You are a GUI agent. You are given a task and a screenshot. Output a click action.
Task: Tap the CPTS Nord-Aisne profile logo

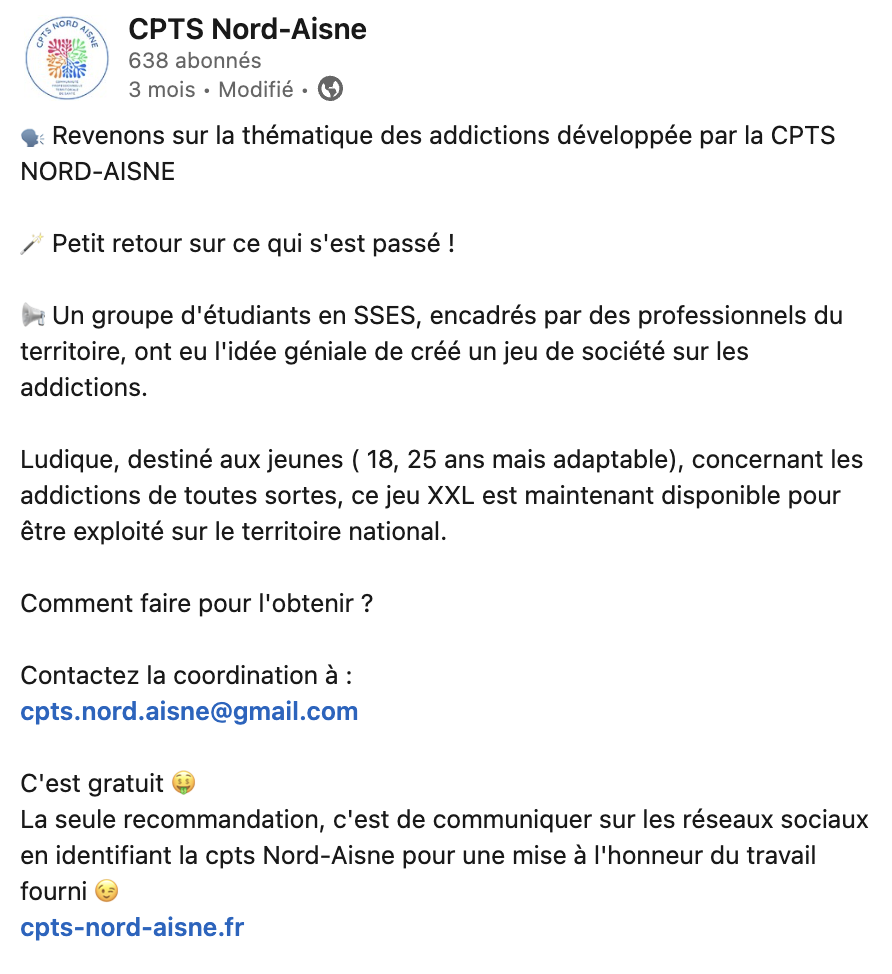[67, 59]
